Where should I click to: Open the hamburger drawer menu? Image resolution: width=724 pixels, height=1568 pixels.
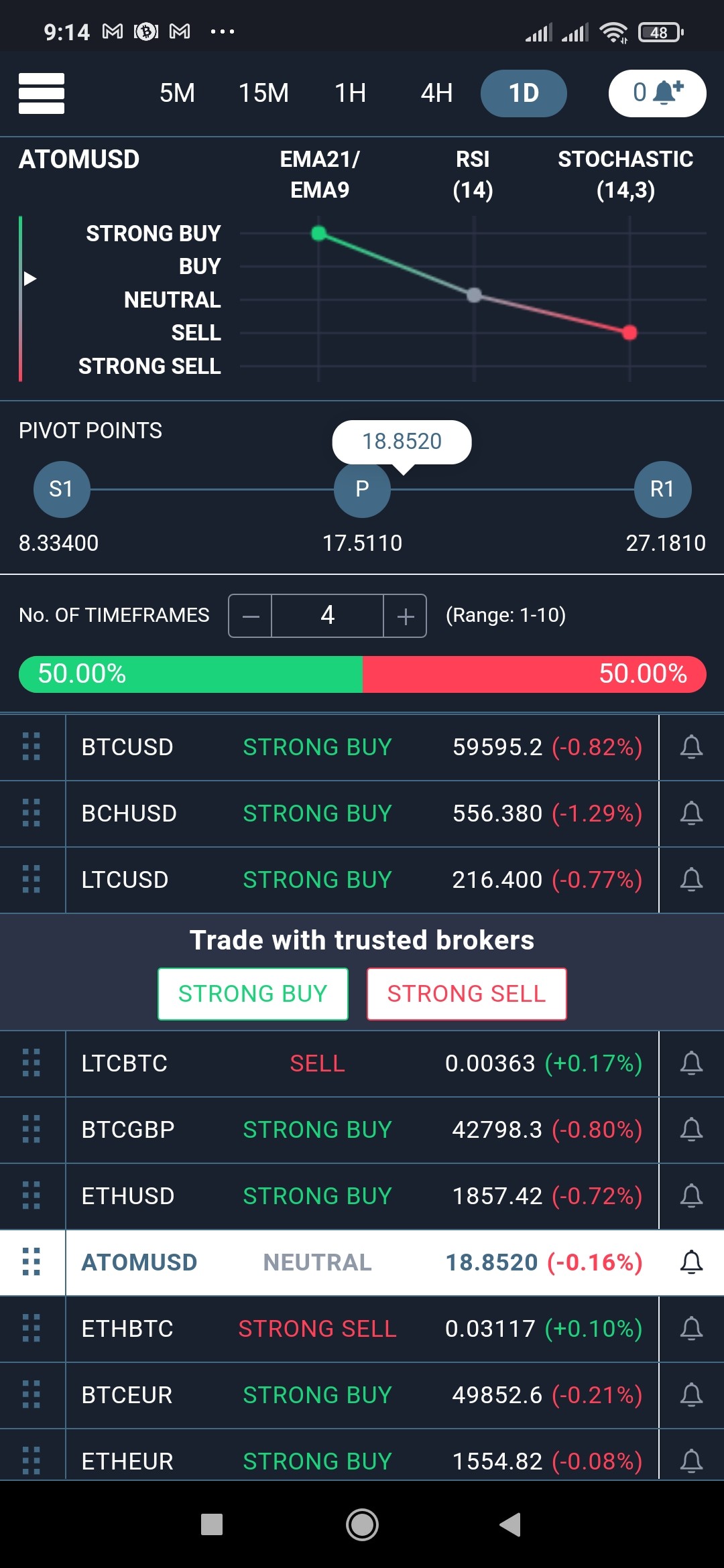pyautogui.click(x=42, y=93)
